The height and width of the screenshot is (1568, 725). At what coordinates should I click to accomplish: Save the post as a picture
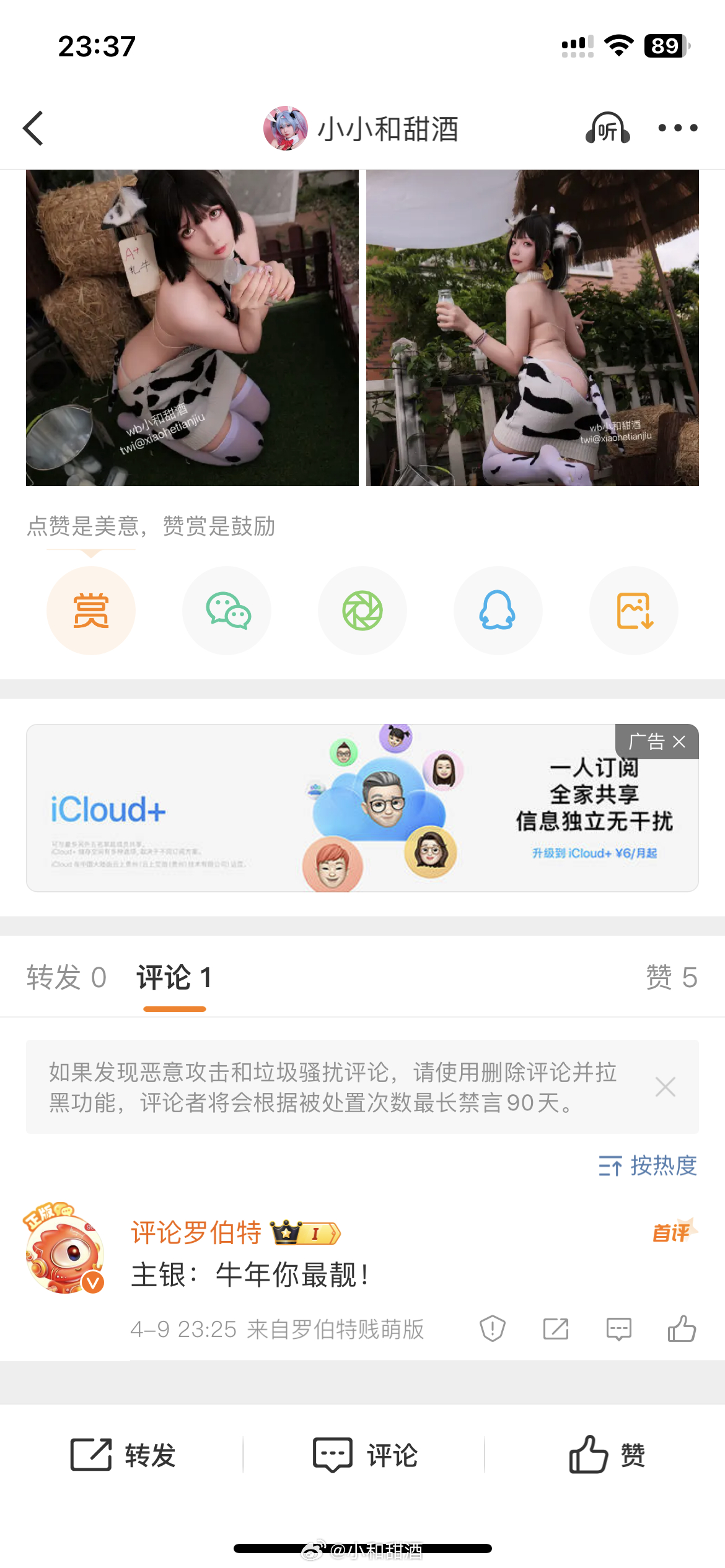634,611
